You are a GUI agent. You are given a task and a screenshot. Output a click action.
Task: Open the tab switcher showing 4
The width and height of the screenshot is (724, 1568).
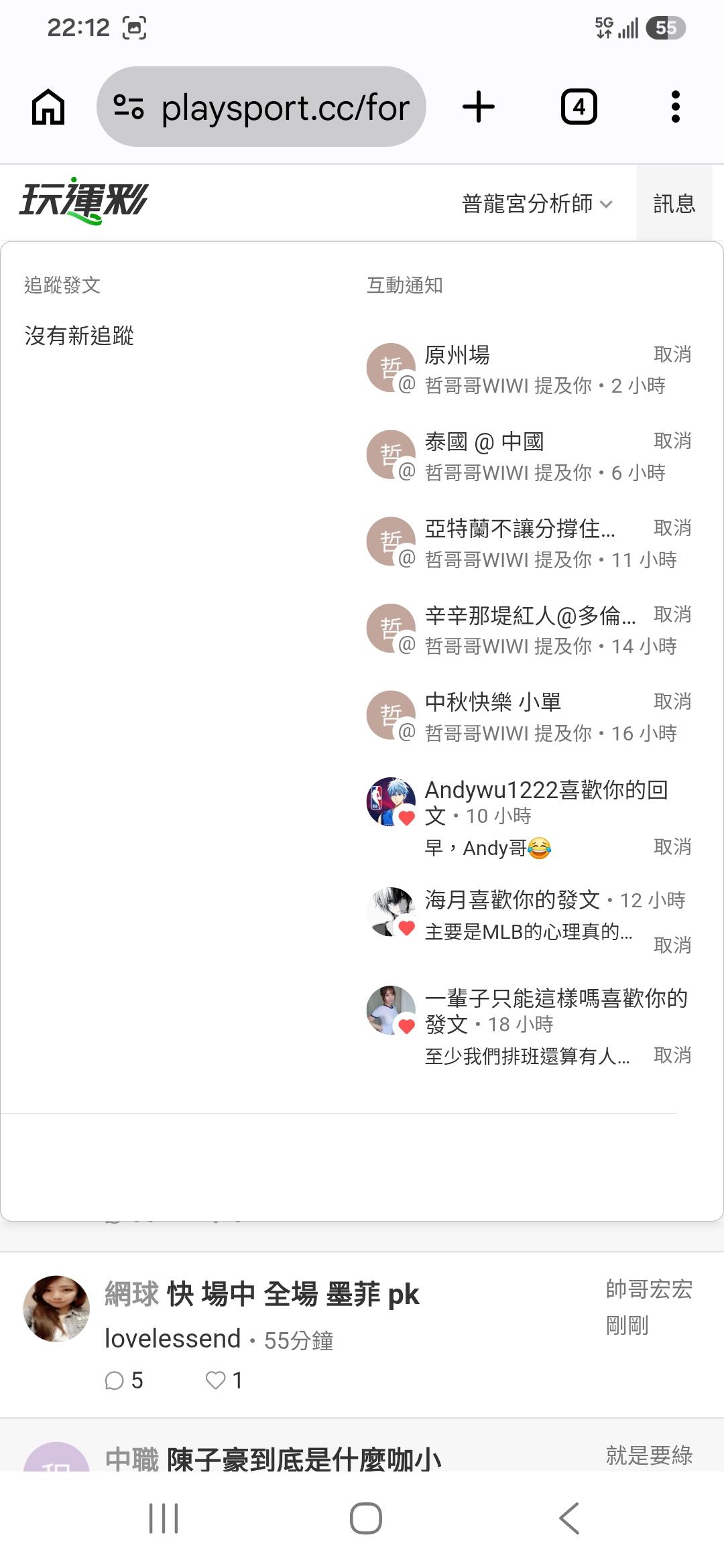(579, 107)
